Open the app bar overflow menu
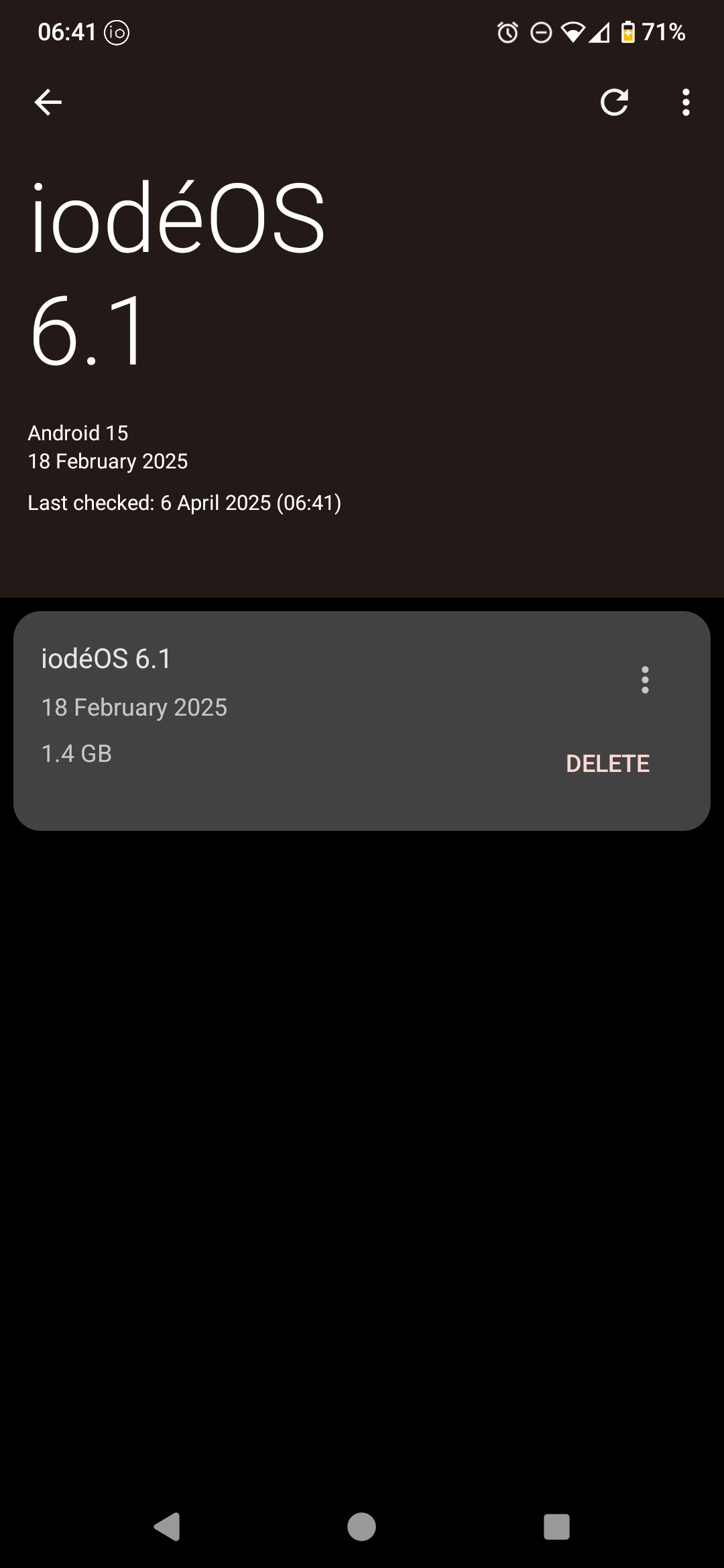 [685, 103]
